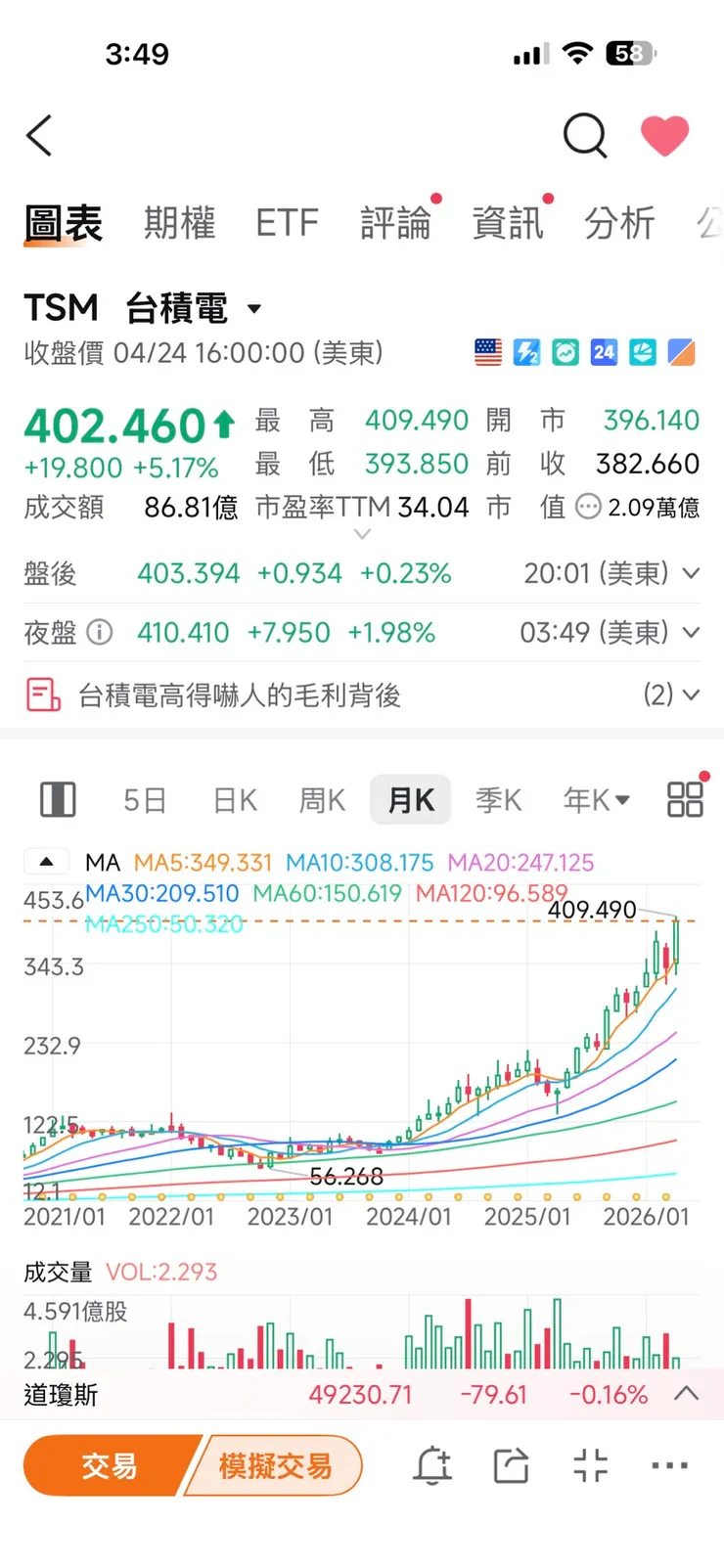The height and width of the screenshot is (1568, 724).
Task: Tap the back arrow to return
Action: [x=39, y=136]
